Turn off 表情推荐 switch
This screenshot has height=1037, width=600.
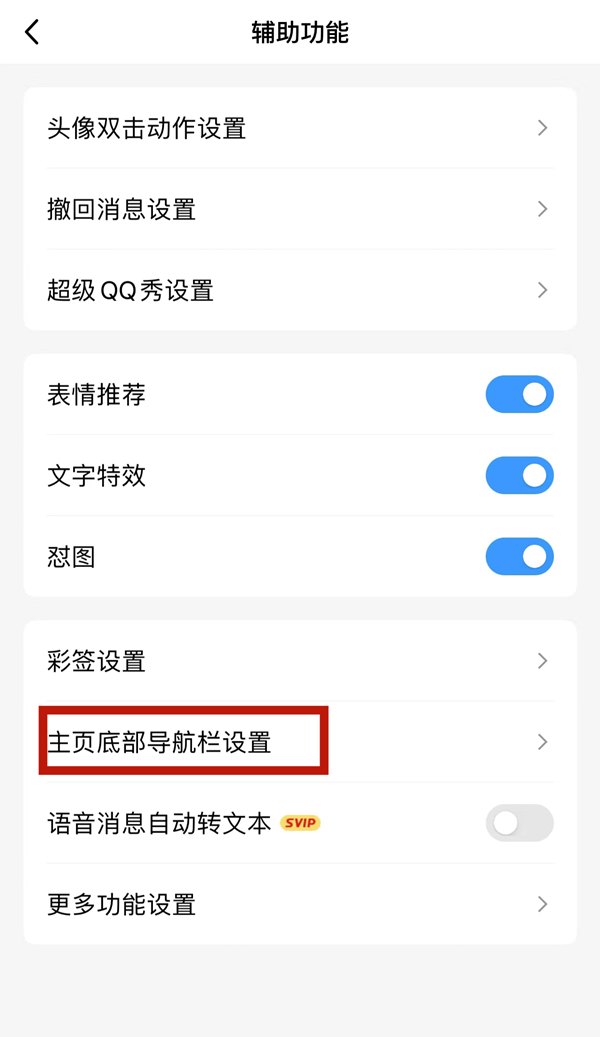(x=519, y=395)
